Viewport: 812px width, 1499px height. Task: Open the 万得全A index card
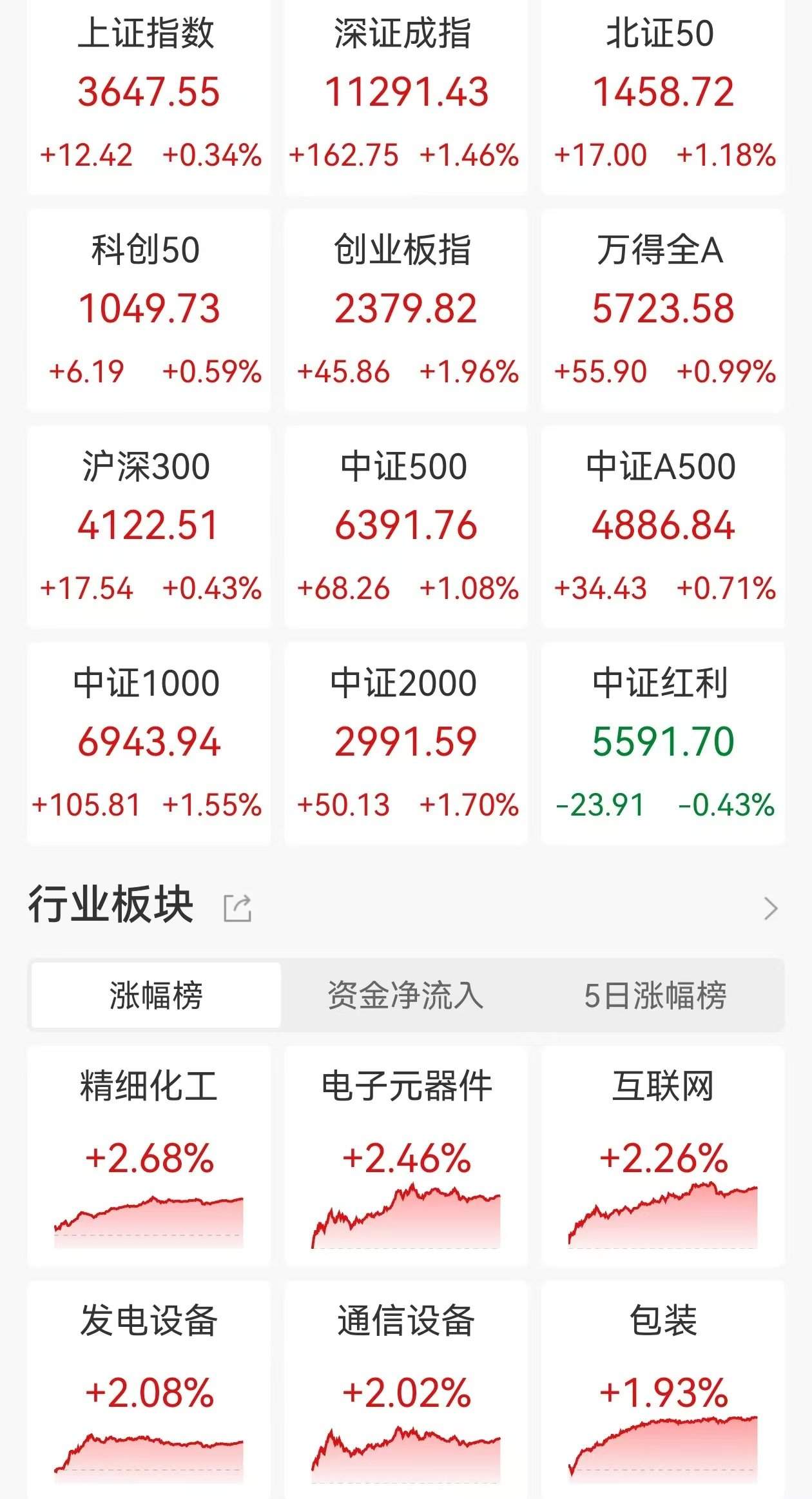663,310
